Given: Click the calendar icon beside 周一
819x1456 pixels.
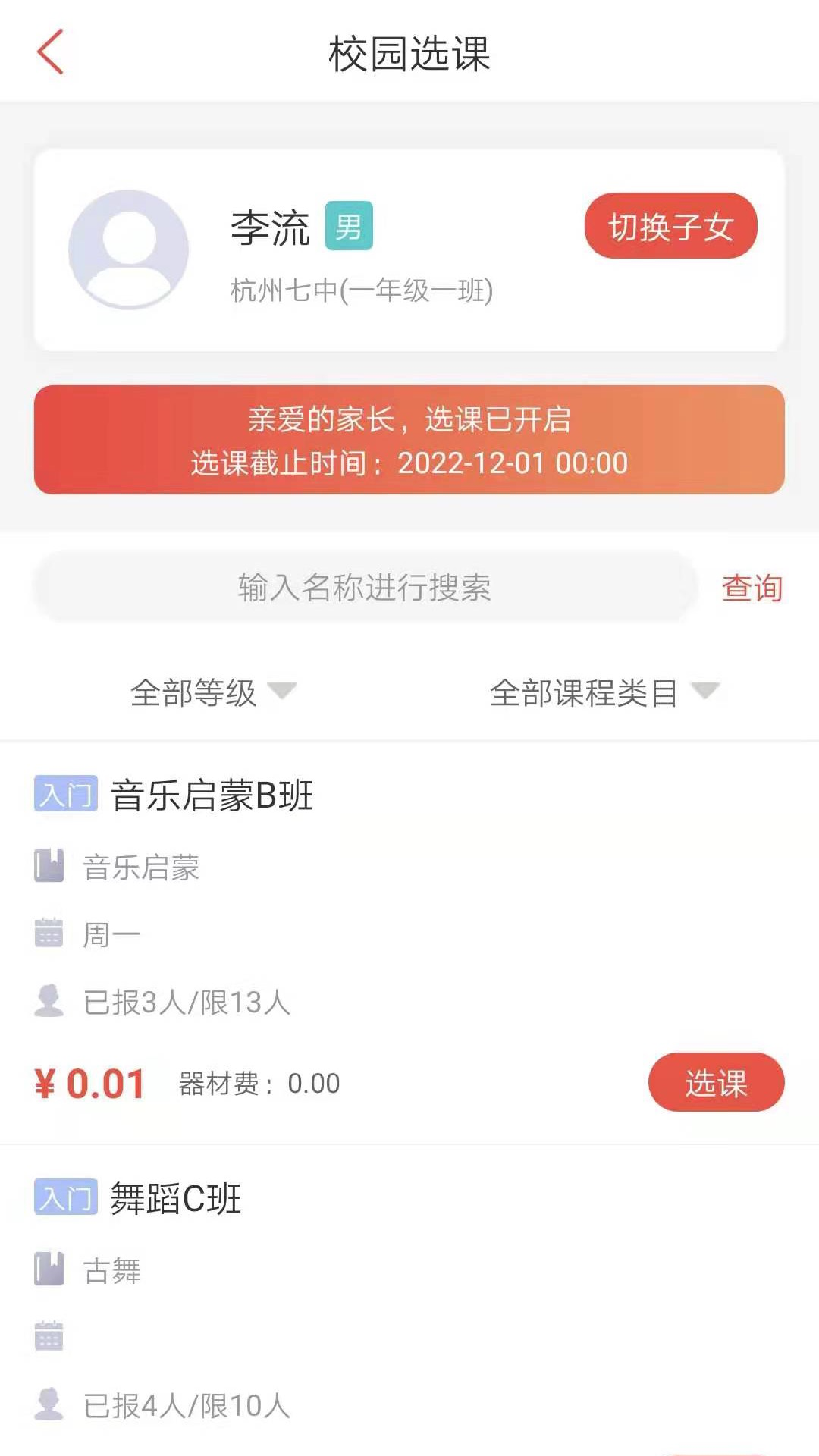Looking at the screenshot, I should pyautogui.click(x=50, y=933).
